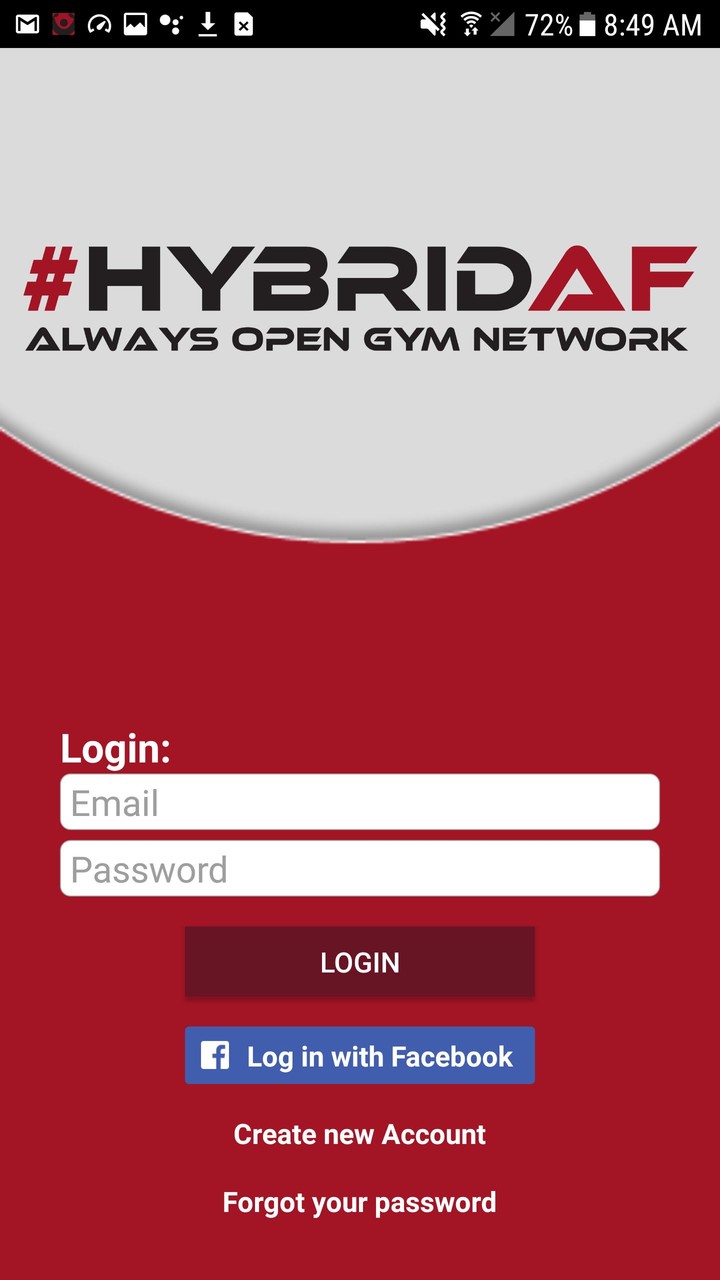The height and width of the screenshot is (1280, 720).
Task: Tap the HybridAF app notification icon
Action: (x=63, y=23)
